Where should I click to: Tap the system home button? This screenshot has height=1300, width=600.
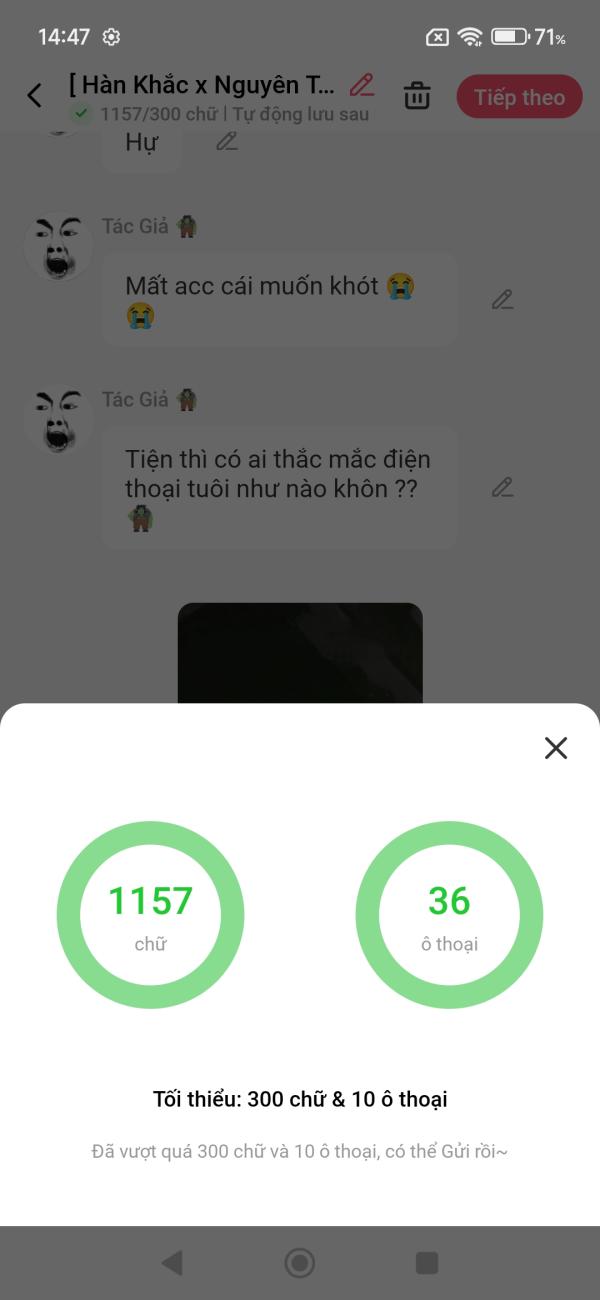click(x=300, y=1263)
